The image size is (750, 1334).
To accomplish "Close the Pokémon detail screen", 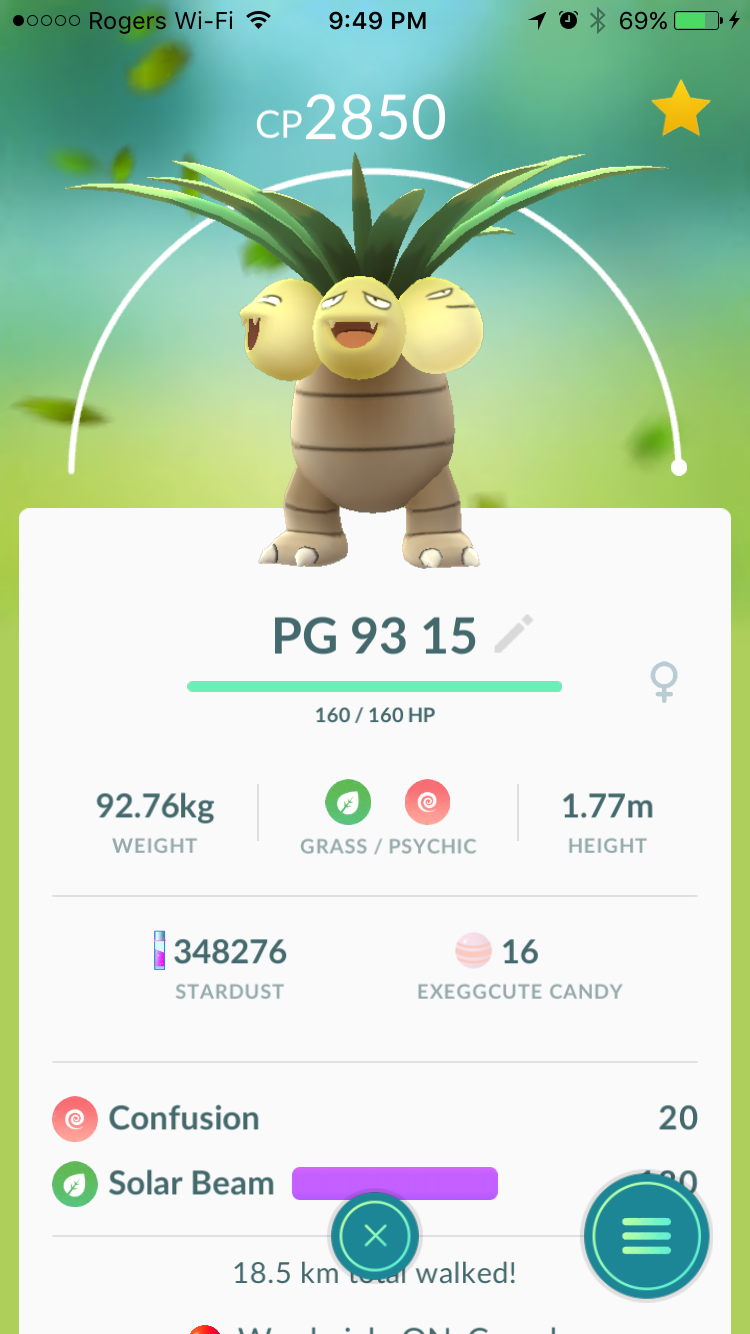I will pyautogui.click(x=375, y=1236).
